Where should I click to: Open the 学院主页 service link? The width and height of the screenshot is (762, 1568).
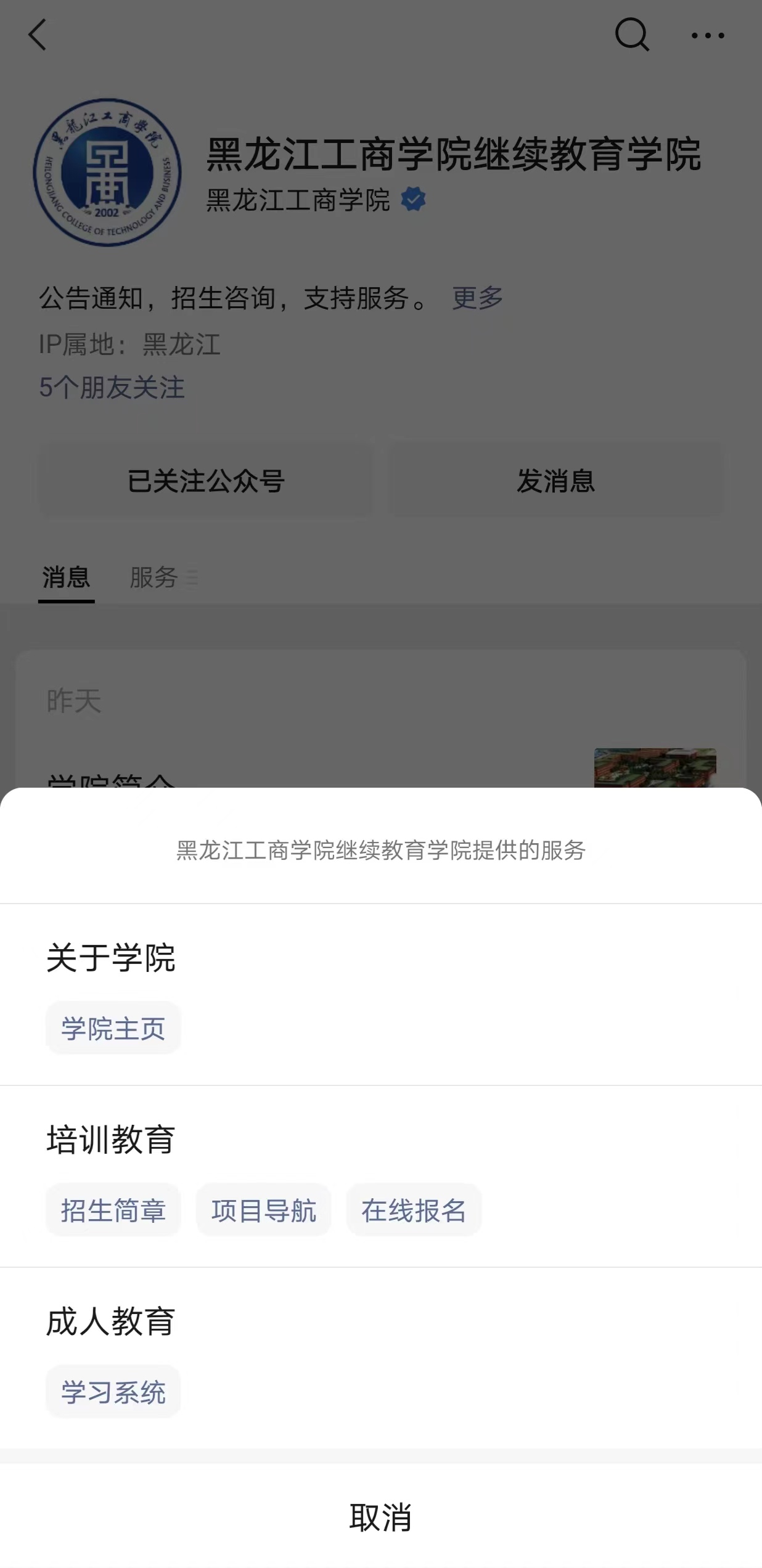pyautogui.click(x=113, y=1028)
